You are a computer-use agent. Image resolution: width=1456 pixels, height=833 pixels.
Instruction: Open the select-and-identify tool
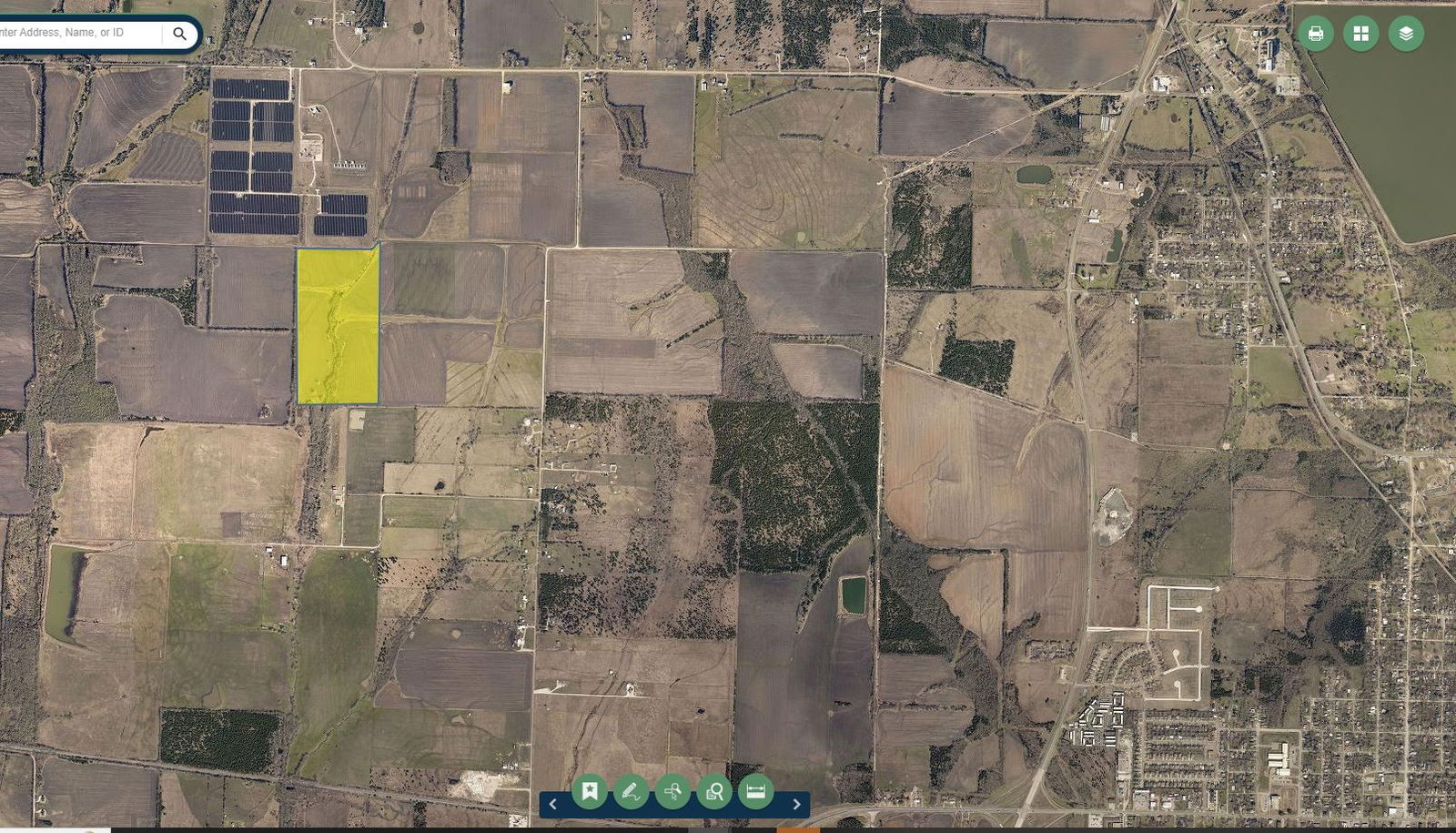[672, 791]
